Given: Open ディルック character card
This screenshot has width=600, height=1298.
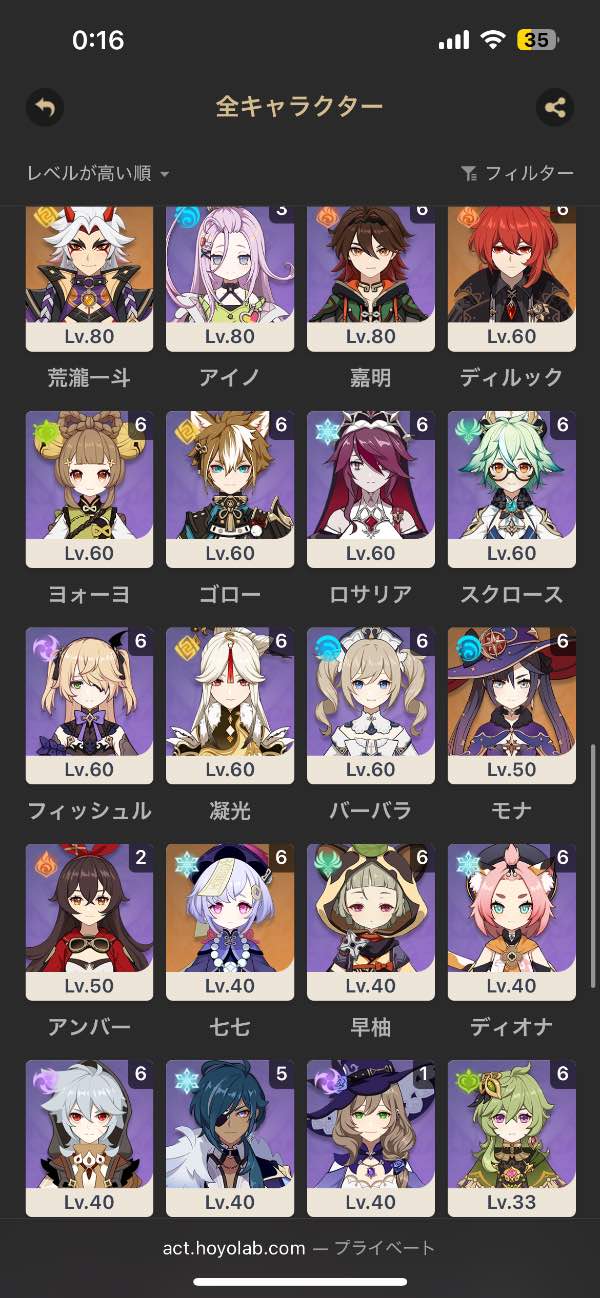Looking at the screenshot, I should pos(512,280).
